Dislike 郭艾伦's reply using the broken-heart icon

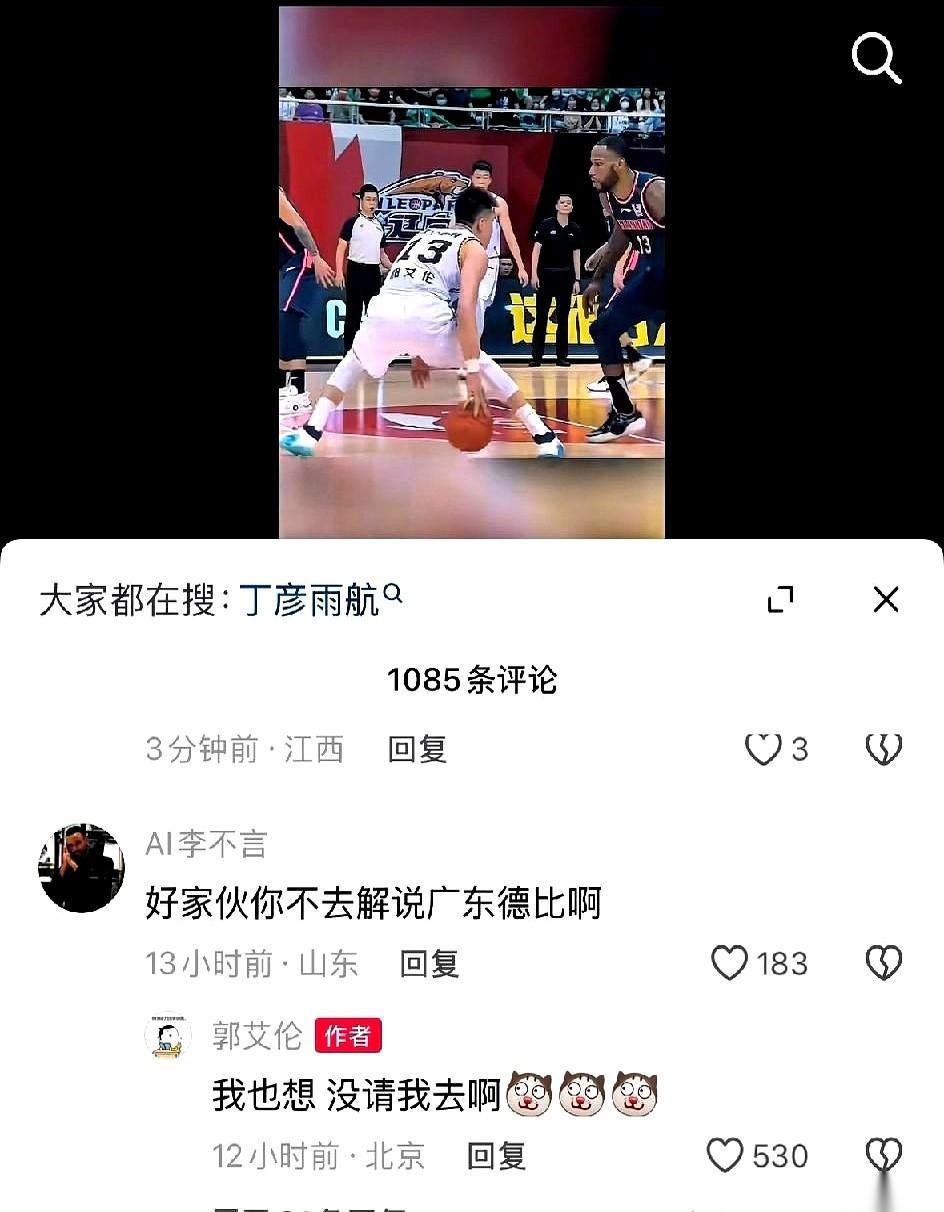pos(884,1155)
